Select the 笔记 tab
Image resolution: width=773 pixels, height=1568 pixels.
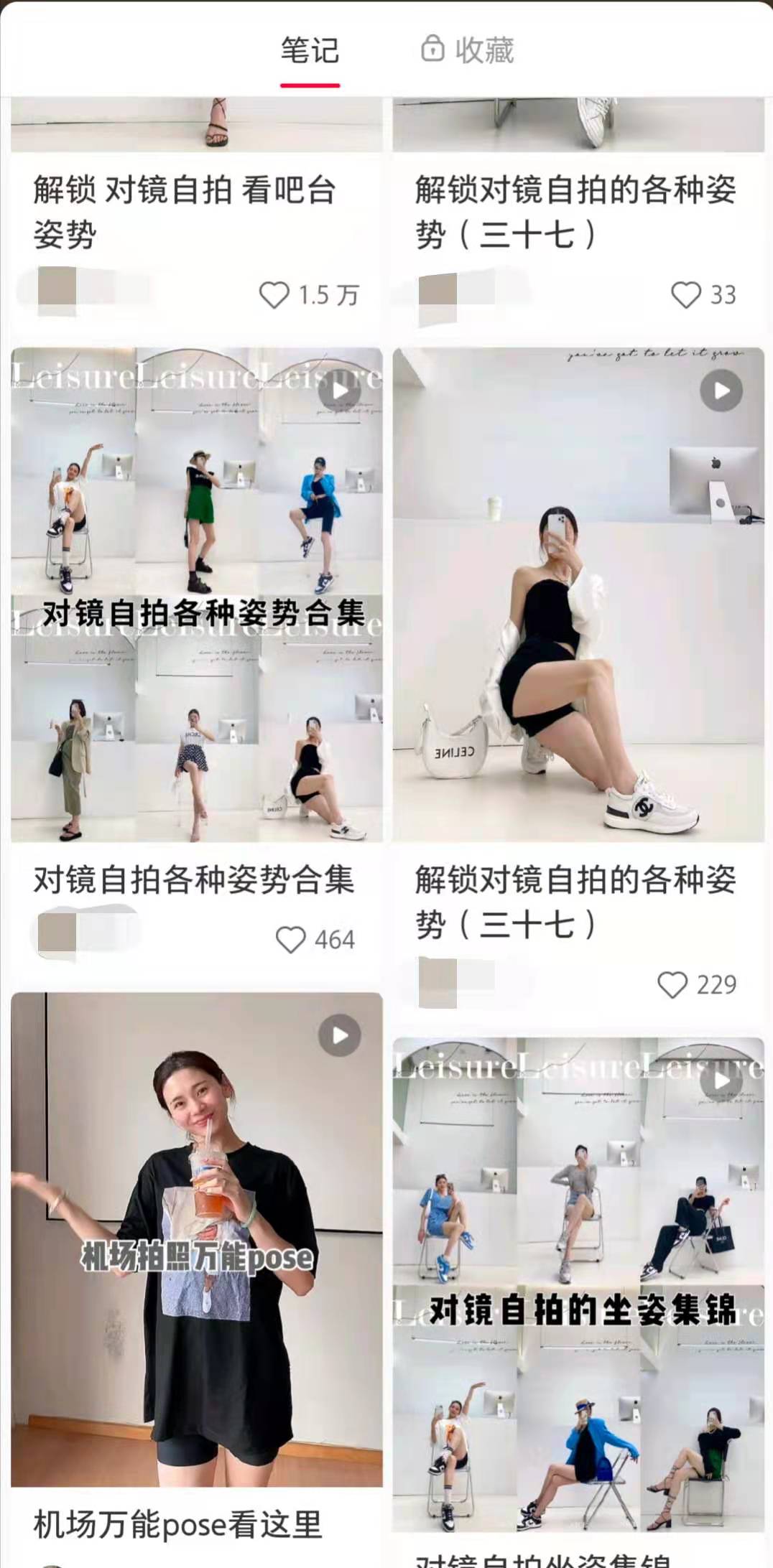tap(310, 50)
